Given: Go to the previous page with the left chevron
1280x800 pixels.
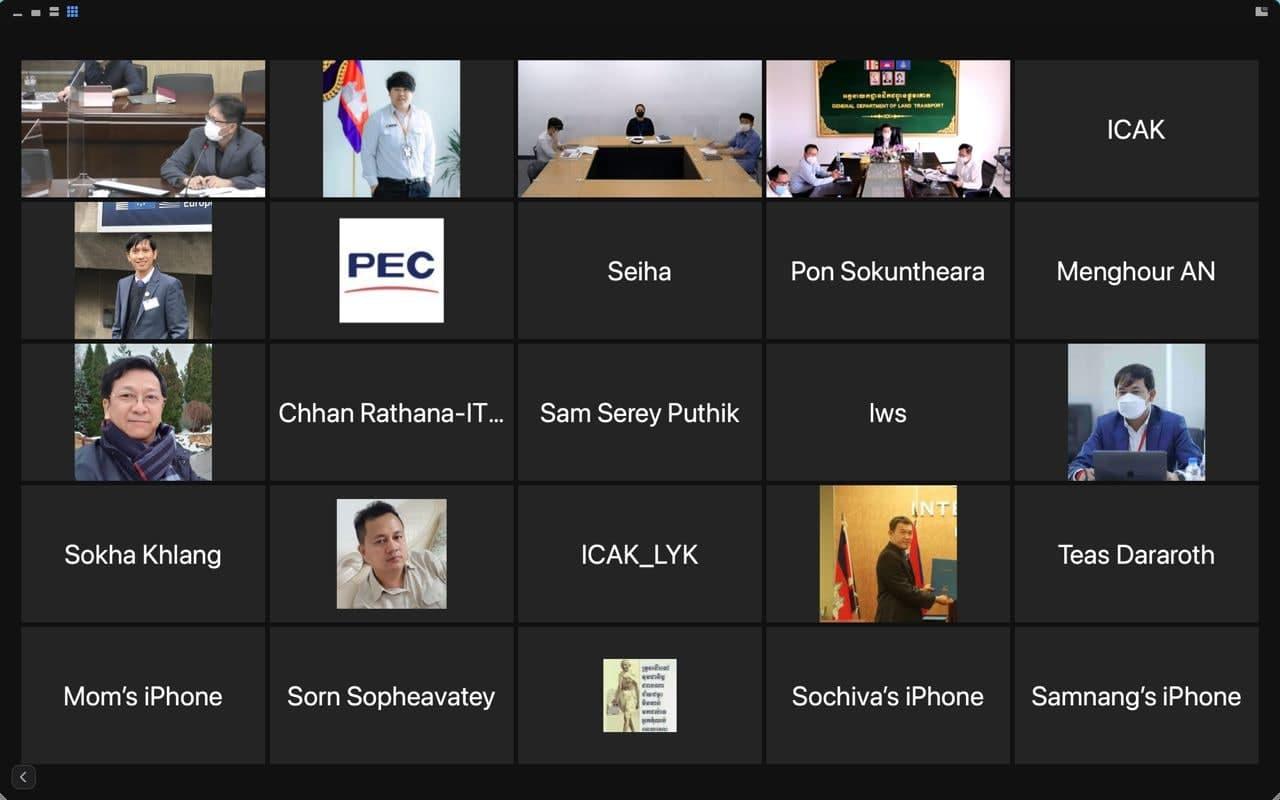Looking at the screenshot, I should click(23, 777).
